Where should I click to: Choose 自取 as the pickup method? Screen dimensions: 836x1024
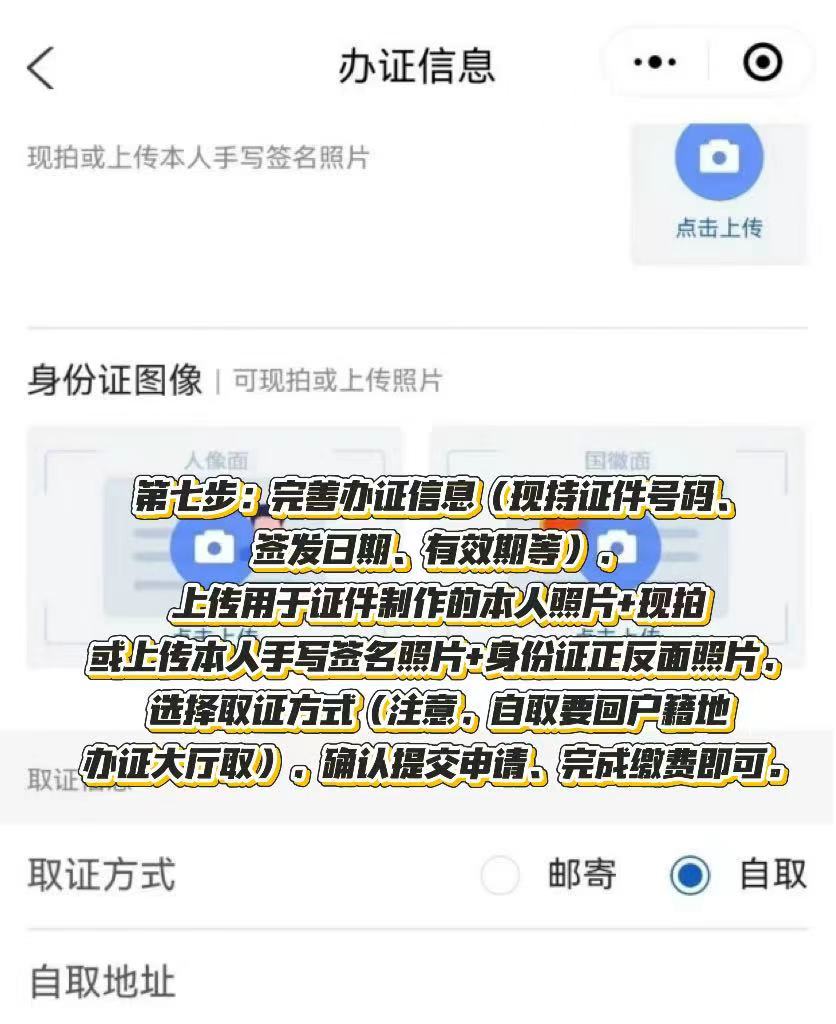(690, 875)
